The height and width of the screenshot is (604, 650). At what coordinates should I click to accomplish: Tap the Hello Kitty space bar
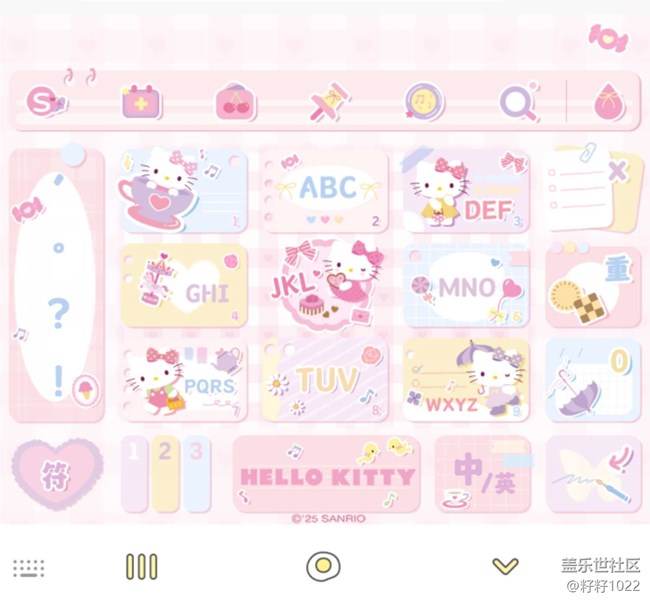326,474
